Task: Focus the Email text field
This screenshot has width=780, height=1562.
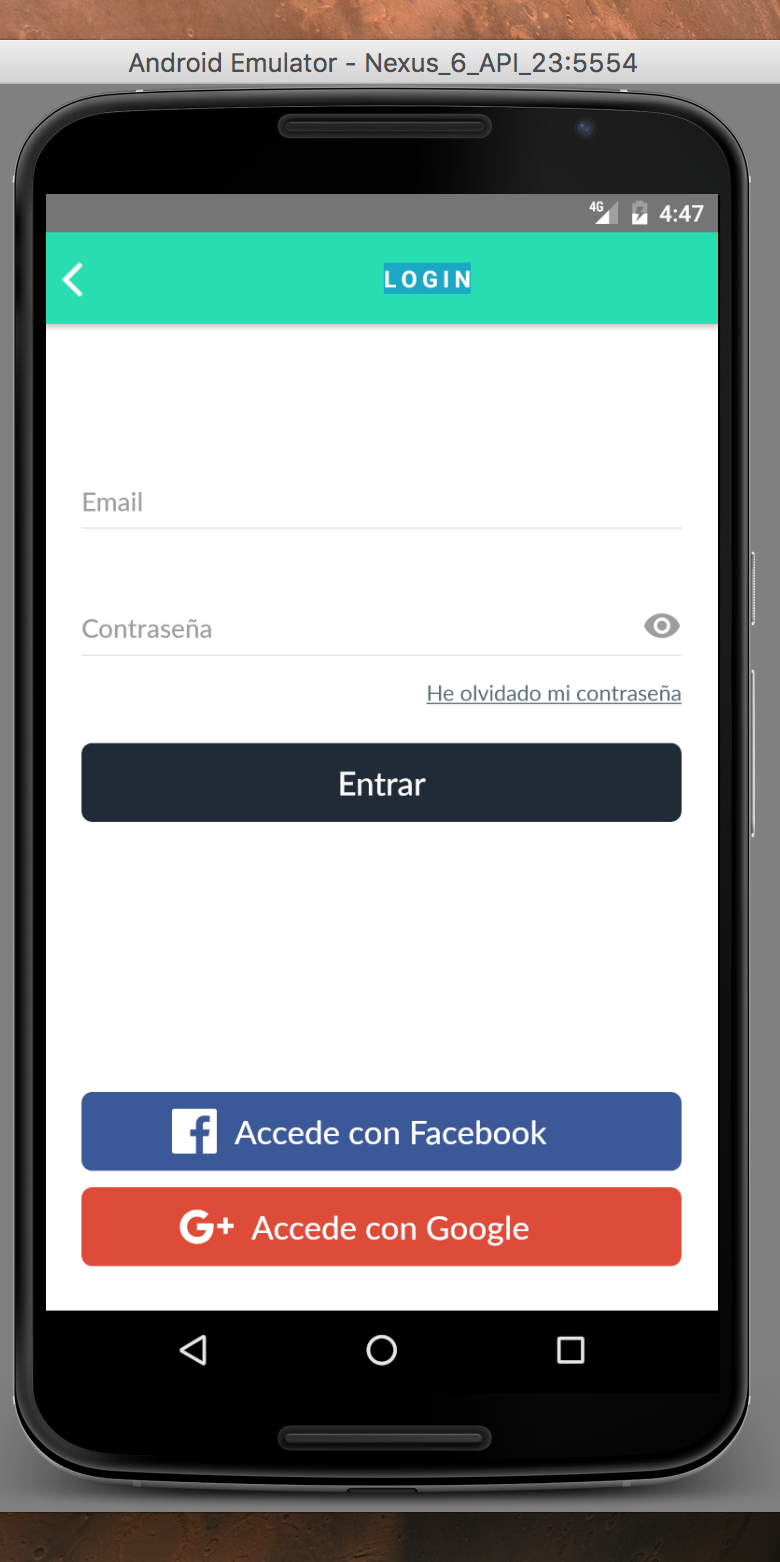Action: click(x=380, y=502)
